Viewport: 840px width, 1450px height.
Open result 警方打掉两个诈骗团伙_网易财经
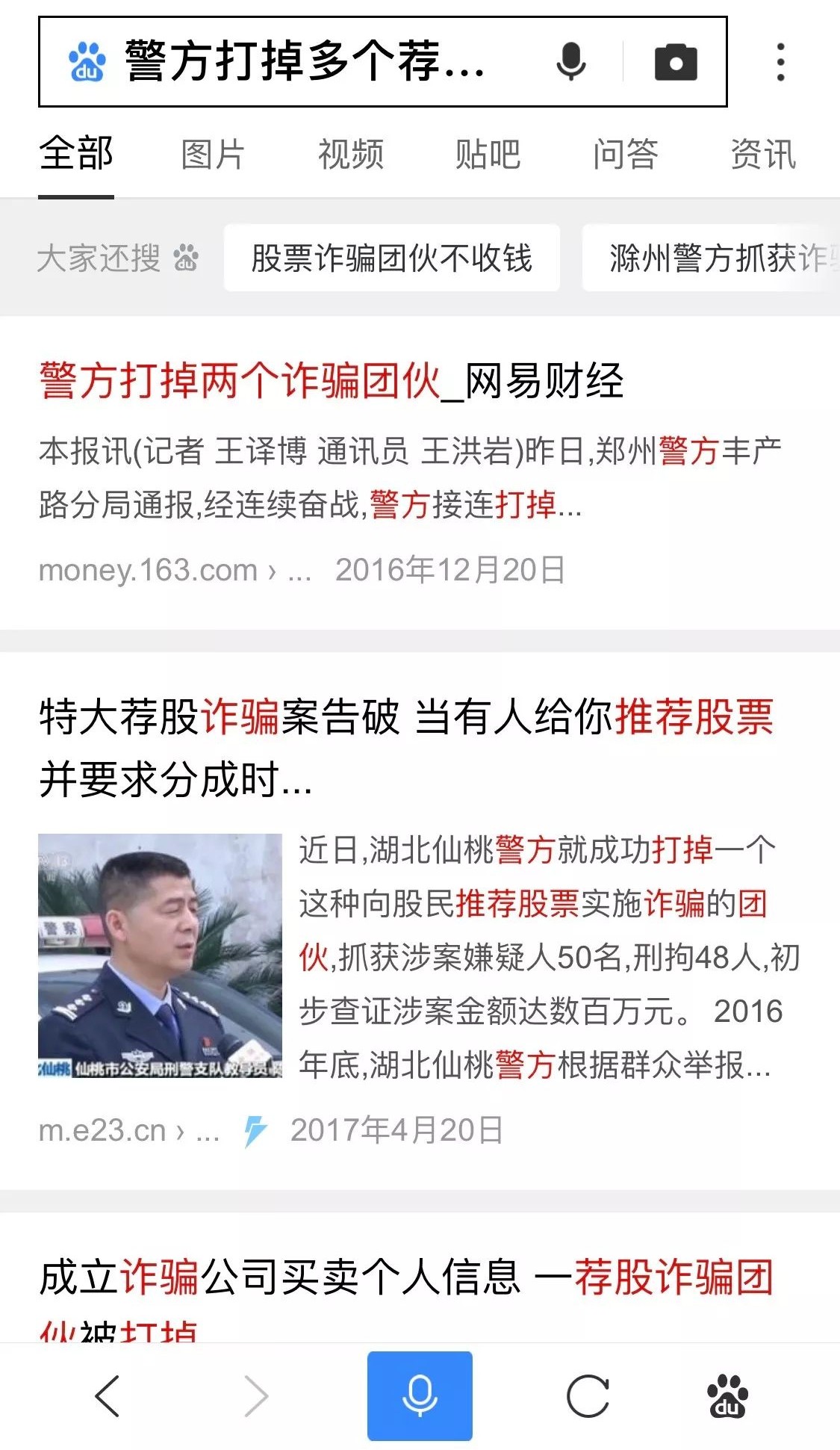coord(331,381)
